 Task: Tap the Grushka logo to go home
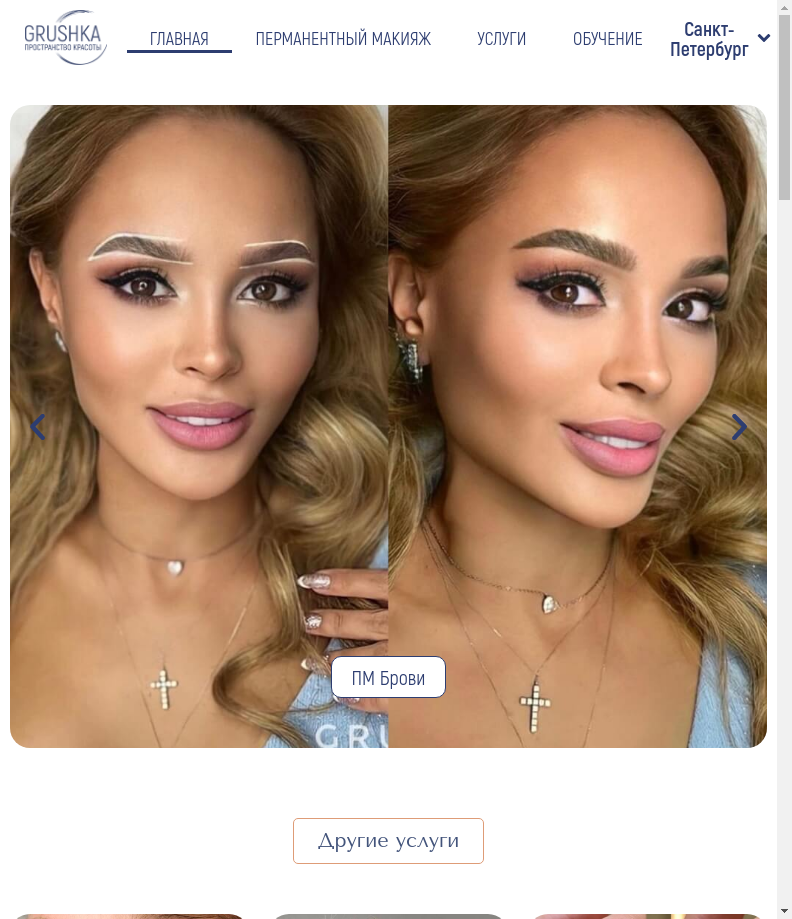65,38
